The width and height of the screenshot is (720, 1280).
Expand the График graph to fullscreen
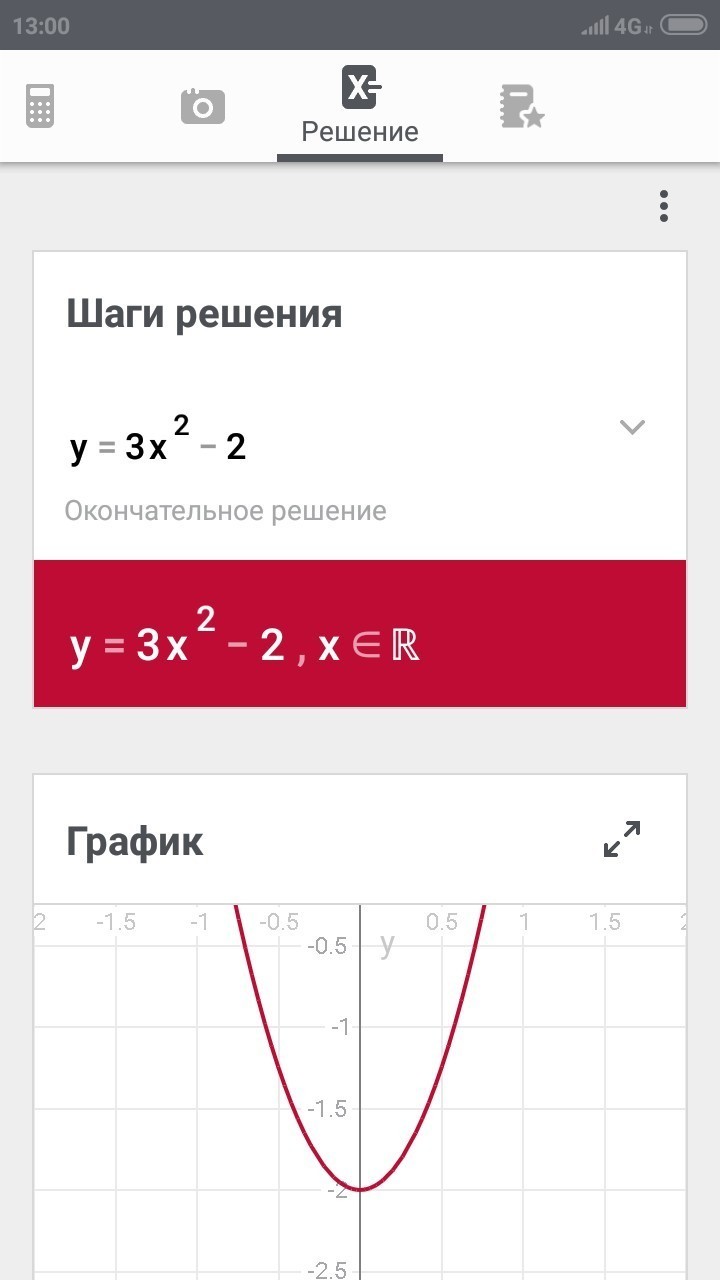[x=622, y=839]
